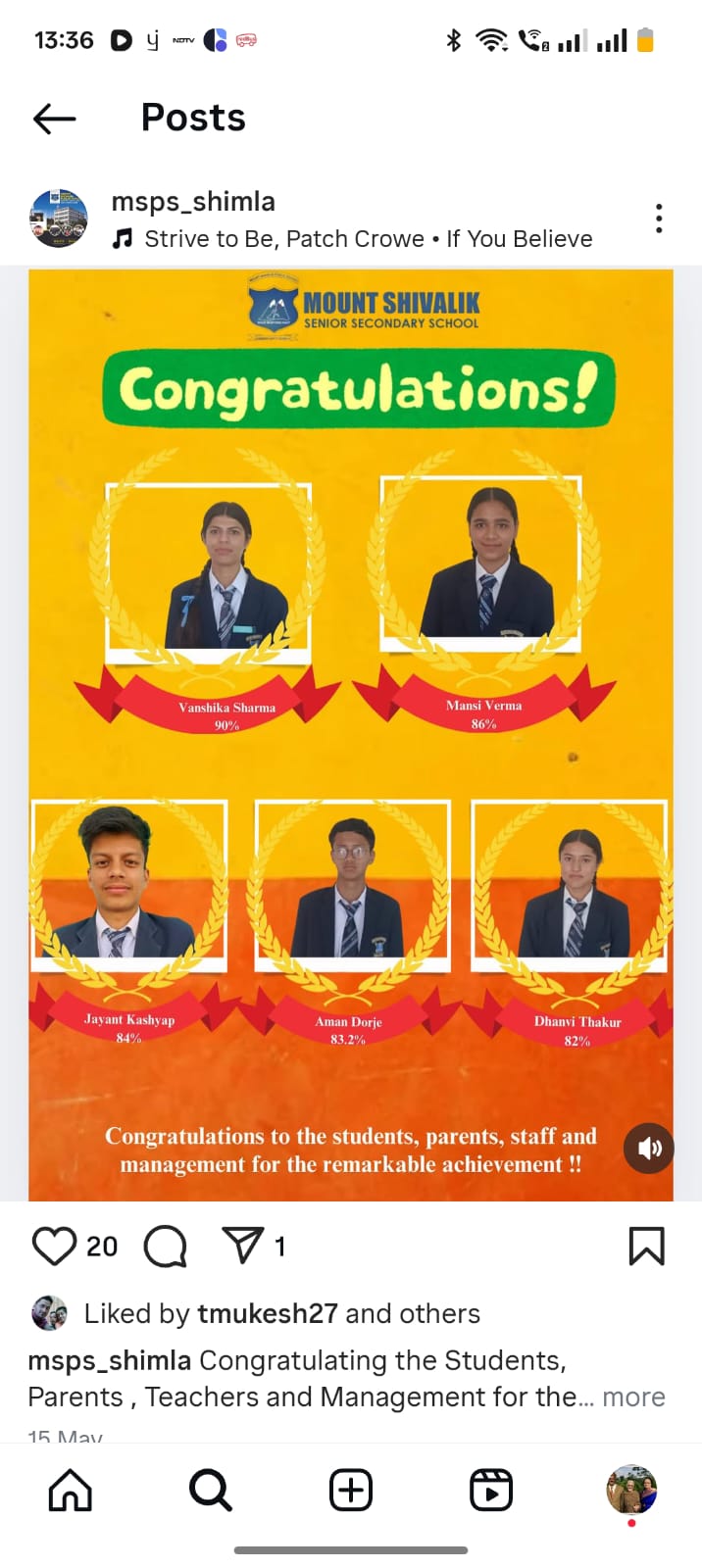
Task: Open your Profile tab
Action: [631, 1491]
